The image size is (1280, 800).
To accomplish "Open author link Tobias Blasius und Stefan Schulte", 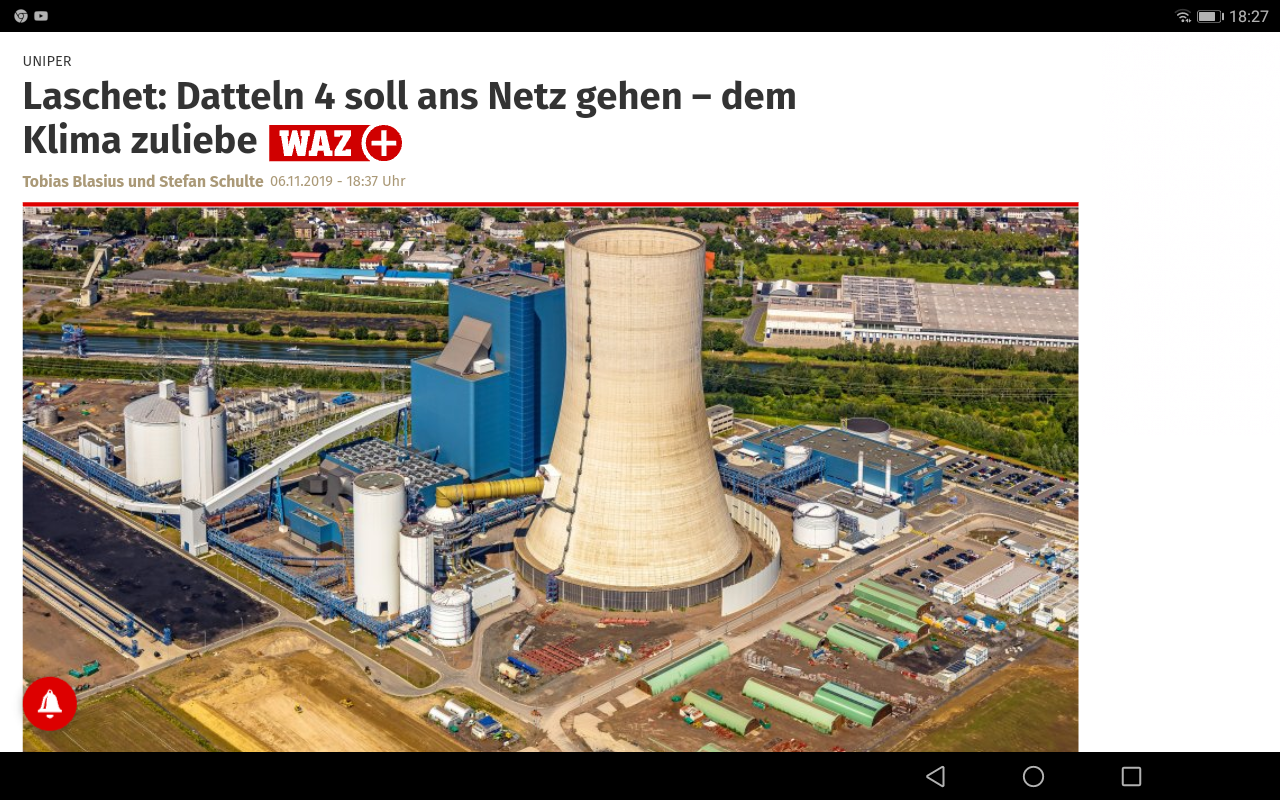I will tap(143, 181).
